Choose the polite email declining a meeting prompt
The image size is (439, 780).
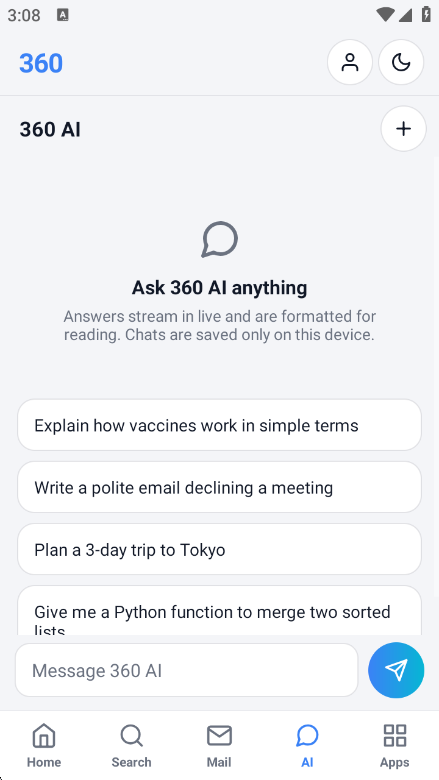tap(219, 488)
